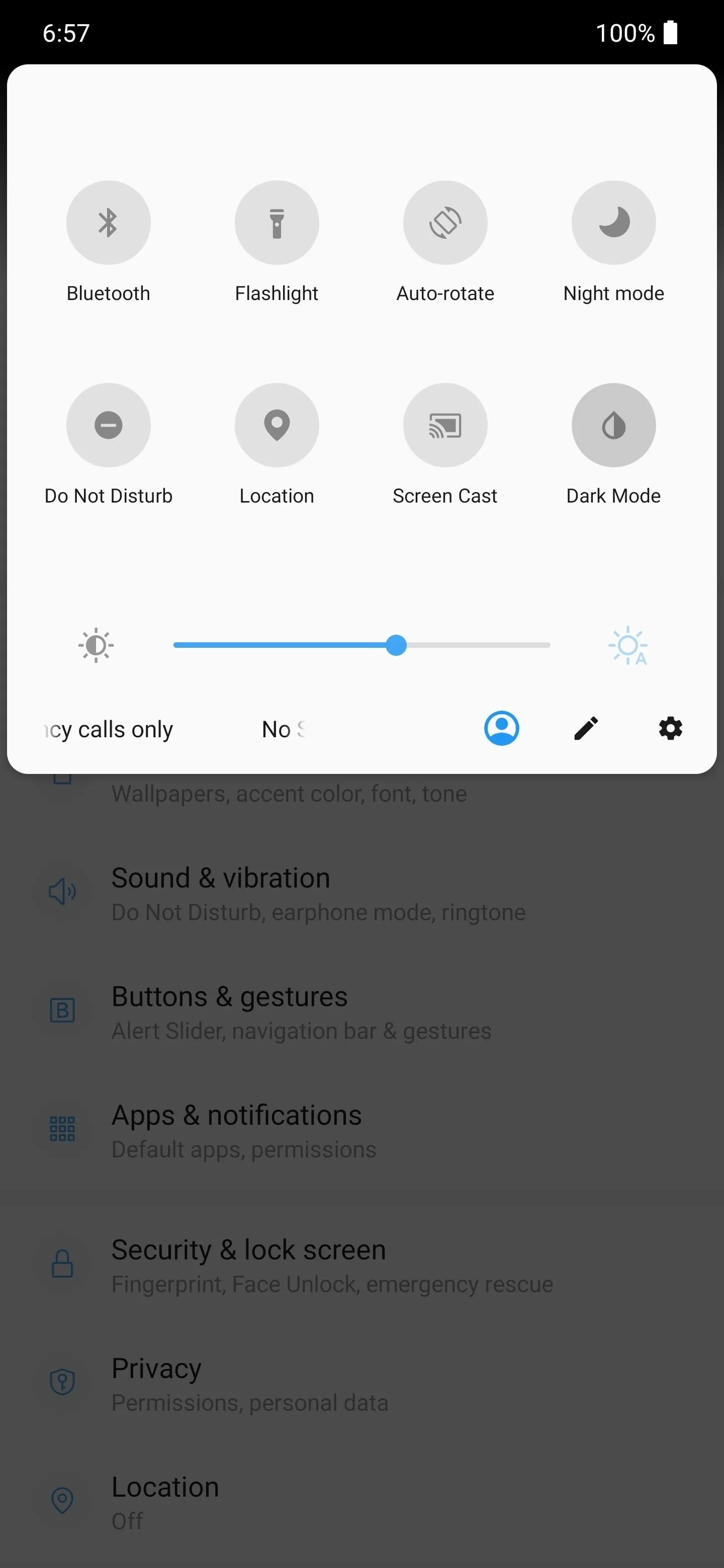Open the Screen Cast tile
Image resolution: width=724 pixels, height=1568 pixels.
coord(445,426)
